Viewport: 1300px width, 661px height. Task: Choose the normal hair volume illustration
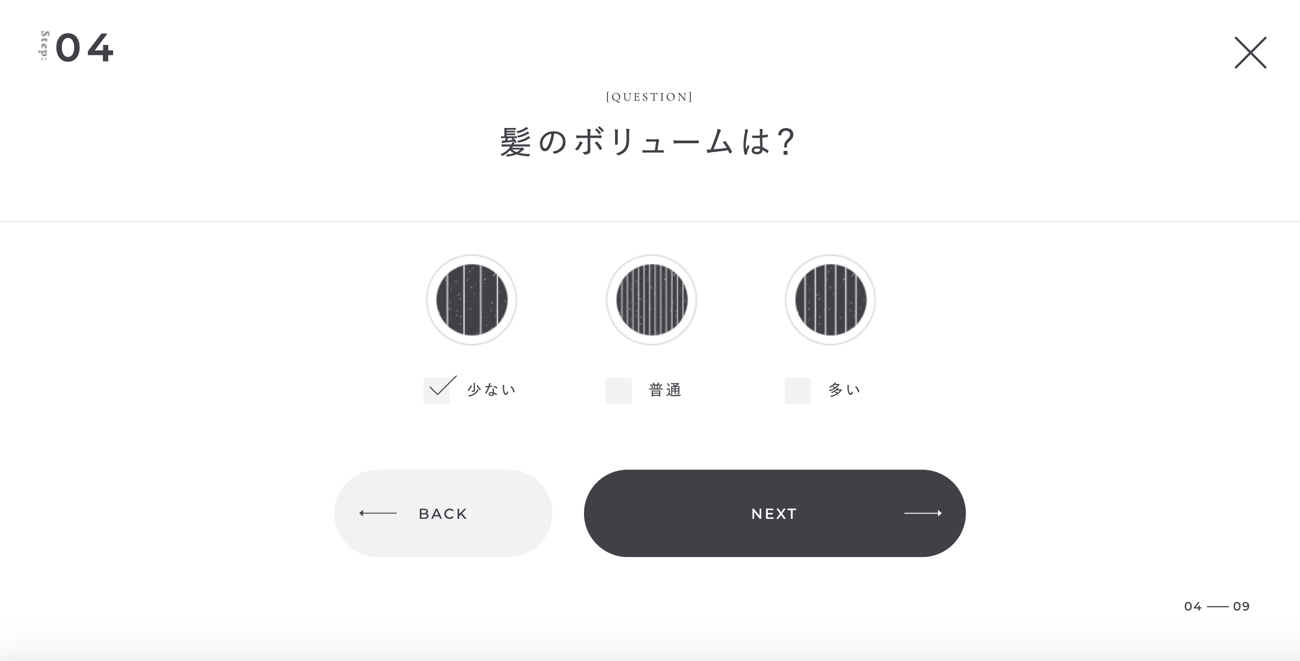[x=651, y=300]
